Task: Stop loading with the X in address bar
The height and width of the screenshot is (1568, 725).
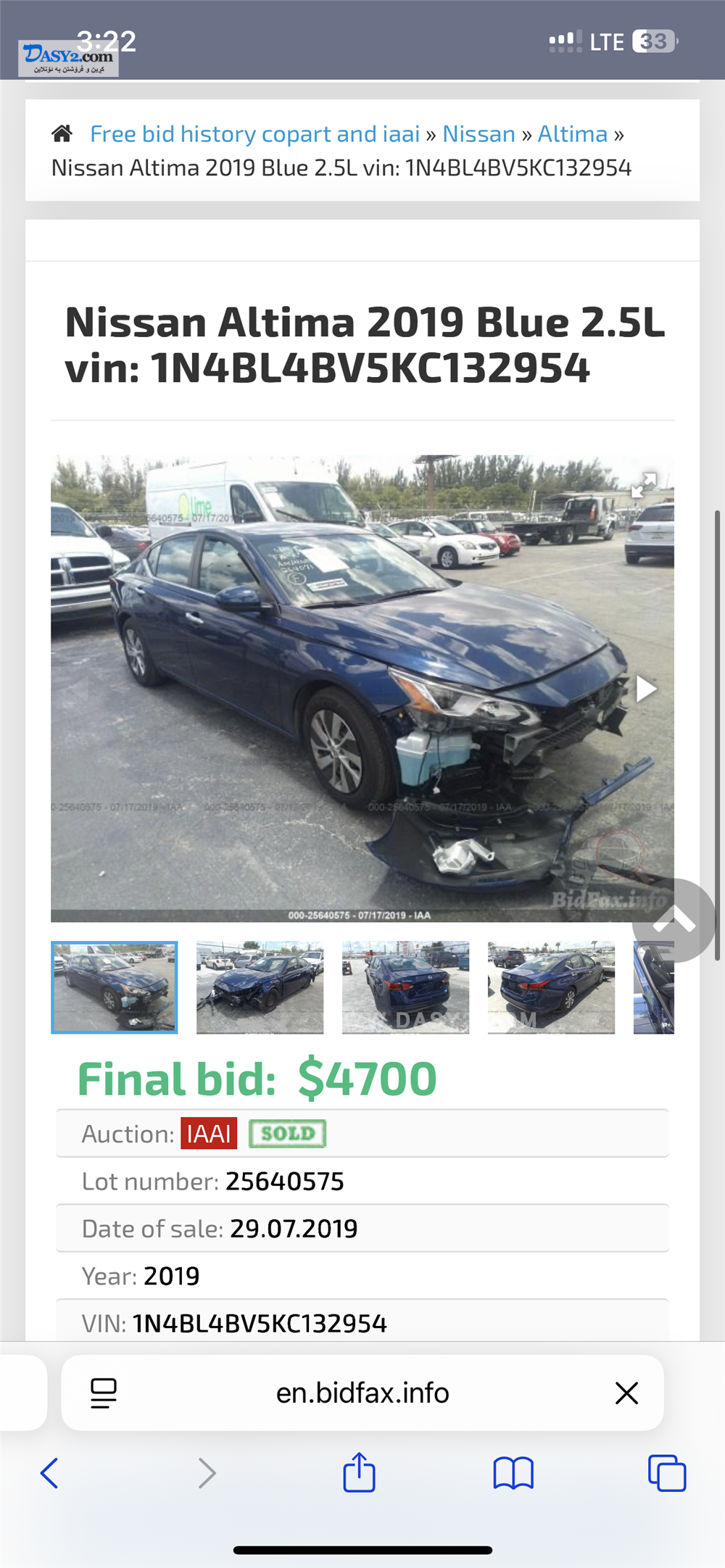Action: [x=626, y=1393]
